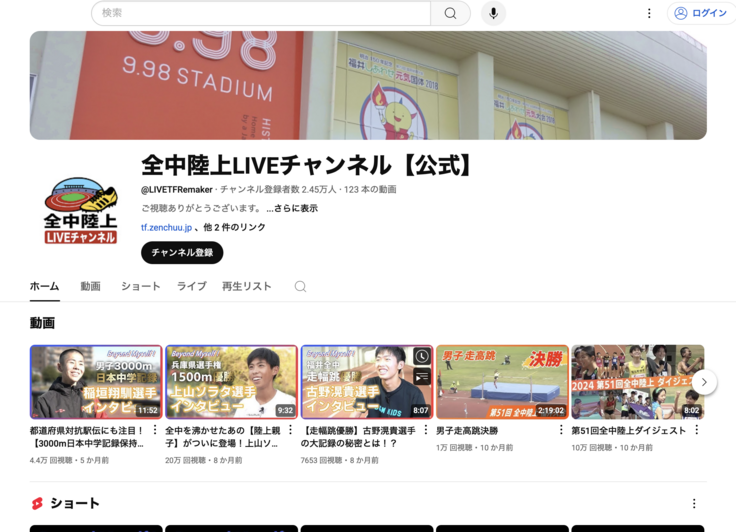Play the 男子走高跳決勝 video
Viewport: 736px width, 532px height.
[x=502, y=382]
